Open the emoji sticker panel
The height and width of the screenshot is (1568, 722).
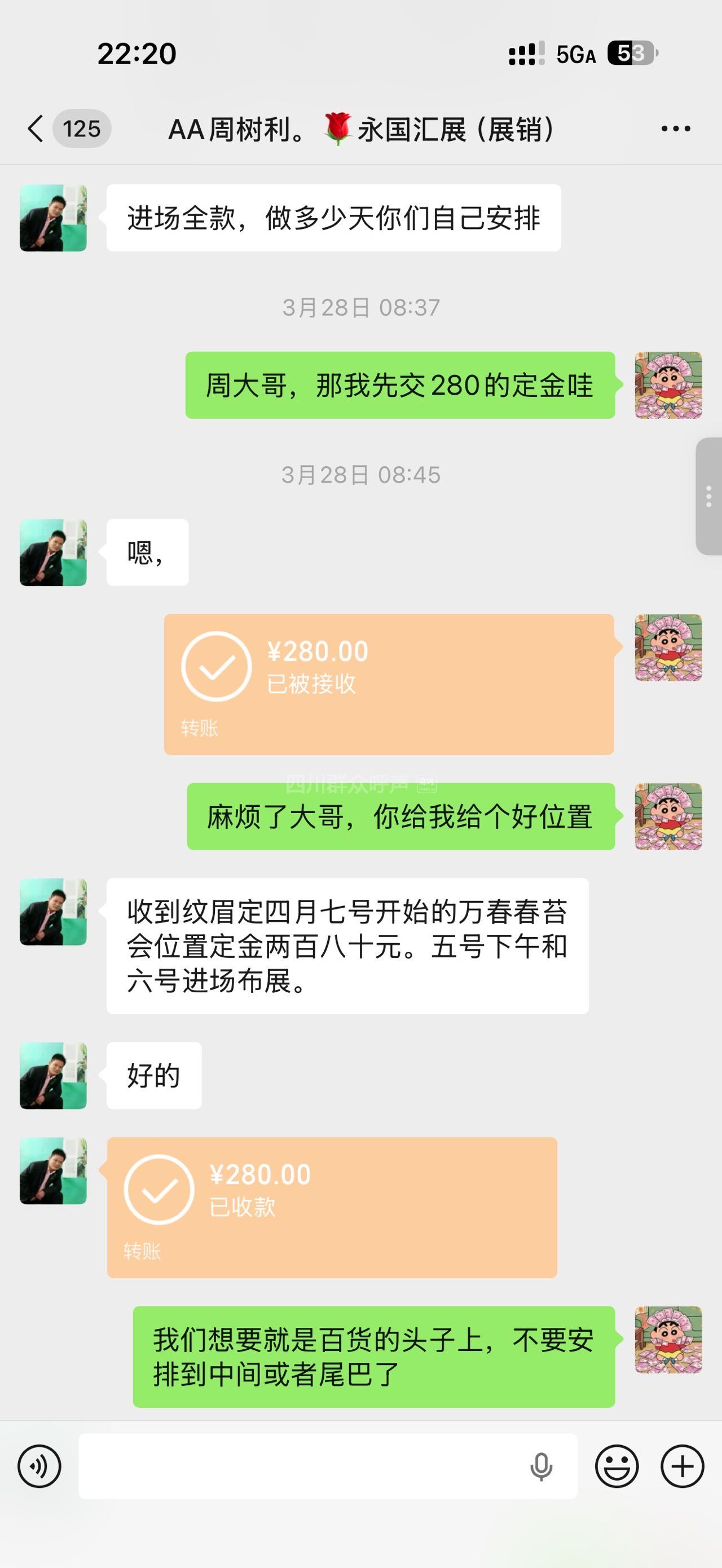tap(617, 1467)
